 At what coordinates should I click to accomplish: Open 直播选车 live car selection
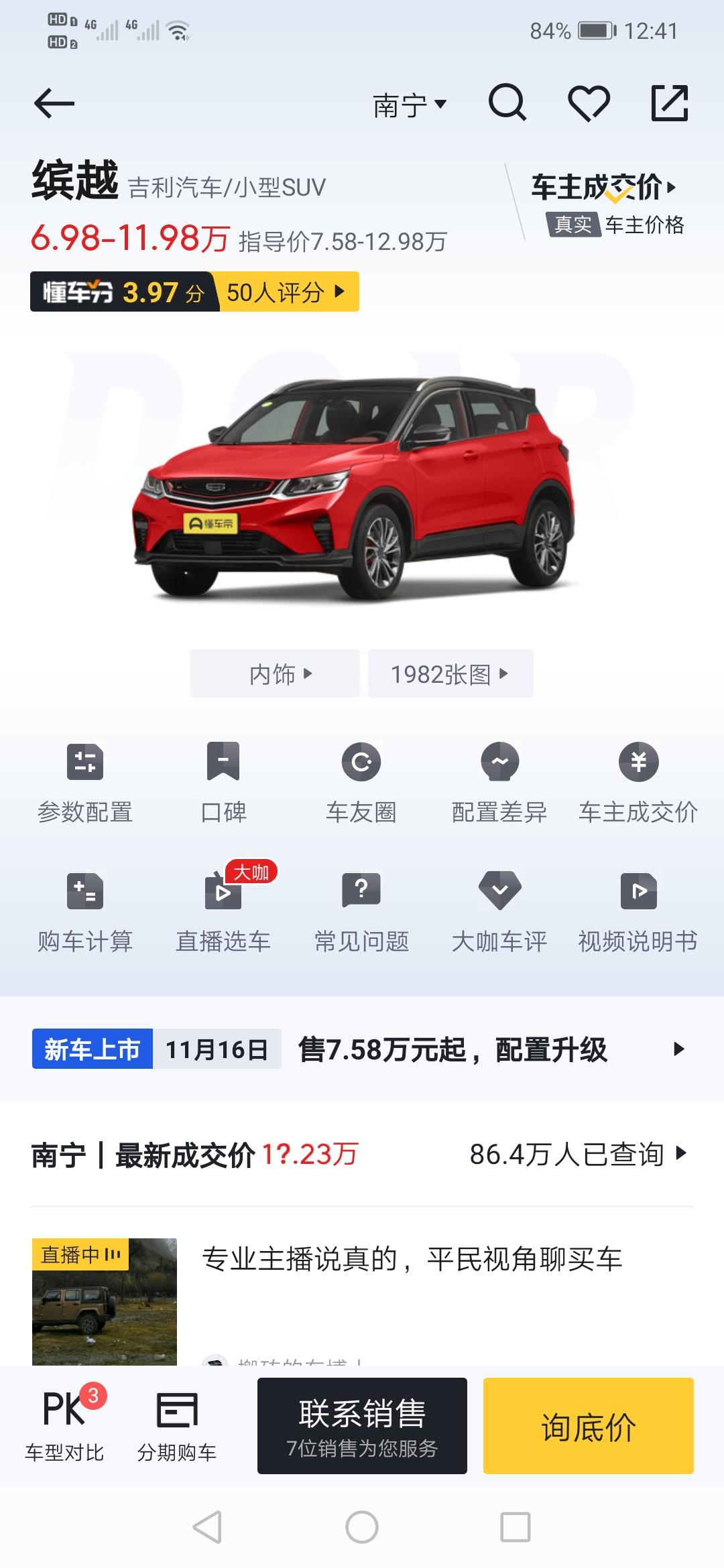(223, 911)
